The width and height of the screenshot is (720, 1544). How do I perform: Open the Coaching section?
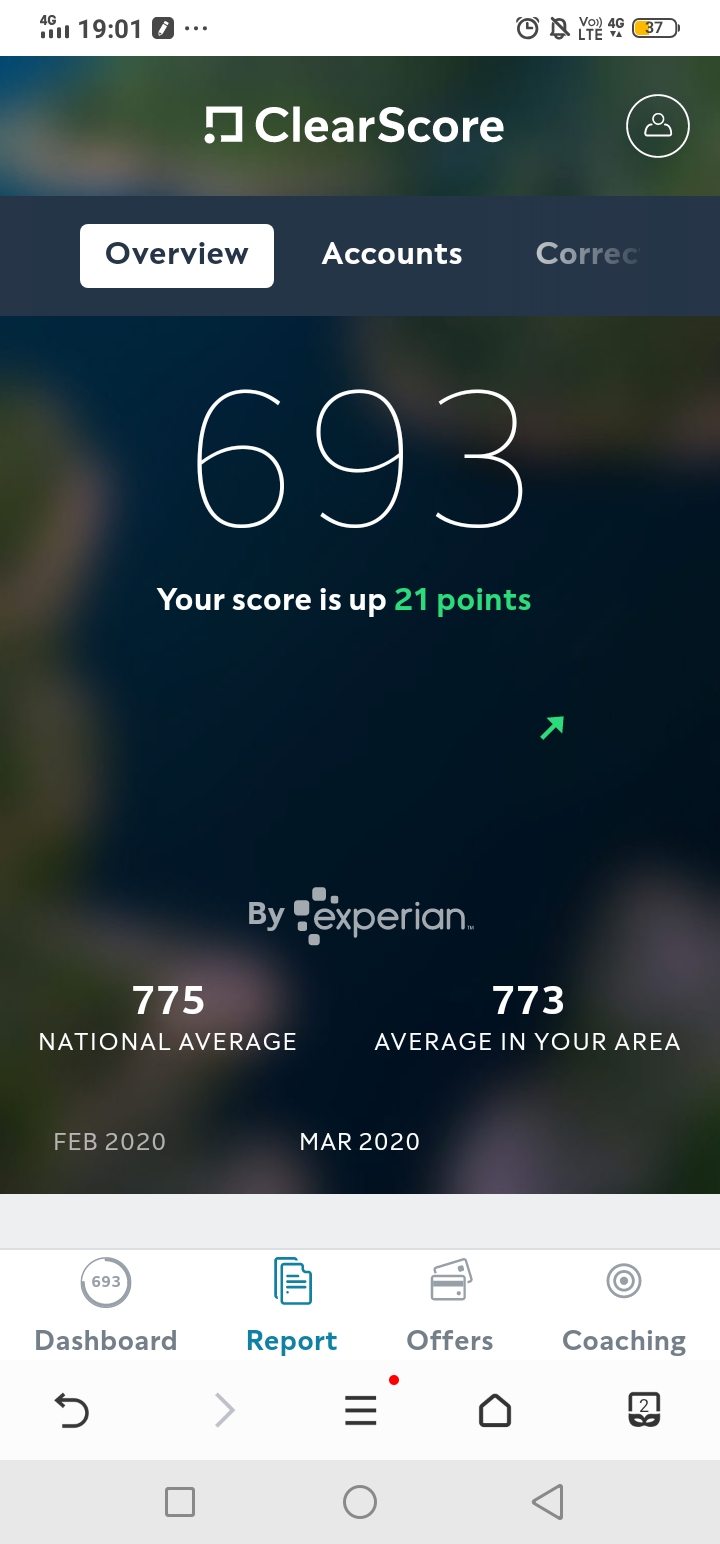coord(624,1305)
